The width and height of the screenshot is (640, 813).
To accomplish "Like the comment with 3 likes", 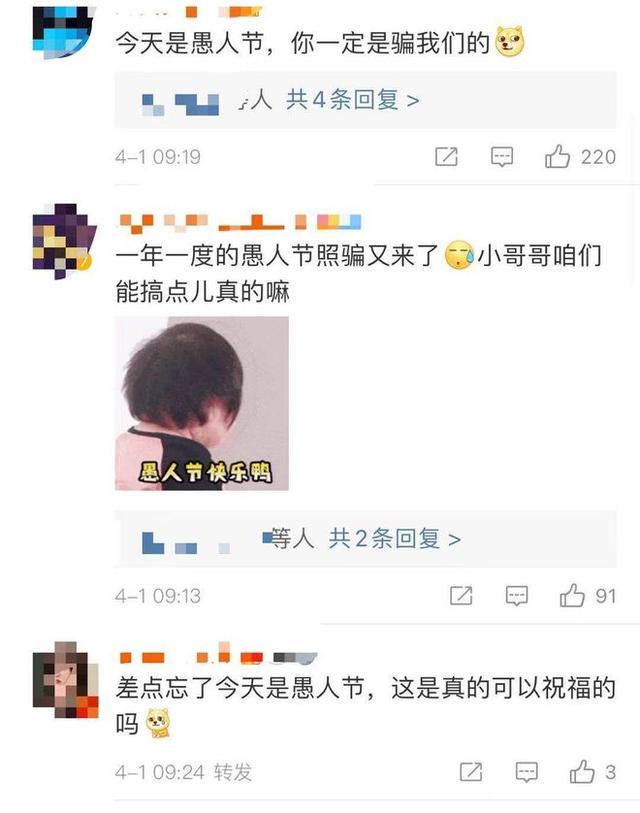I will tap(582, 772).
